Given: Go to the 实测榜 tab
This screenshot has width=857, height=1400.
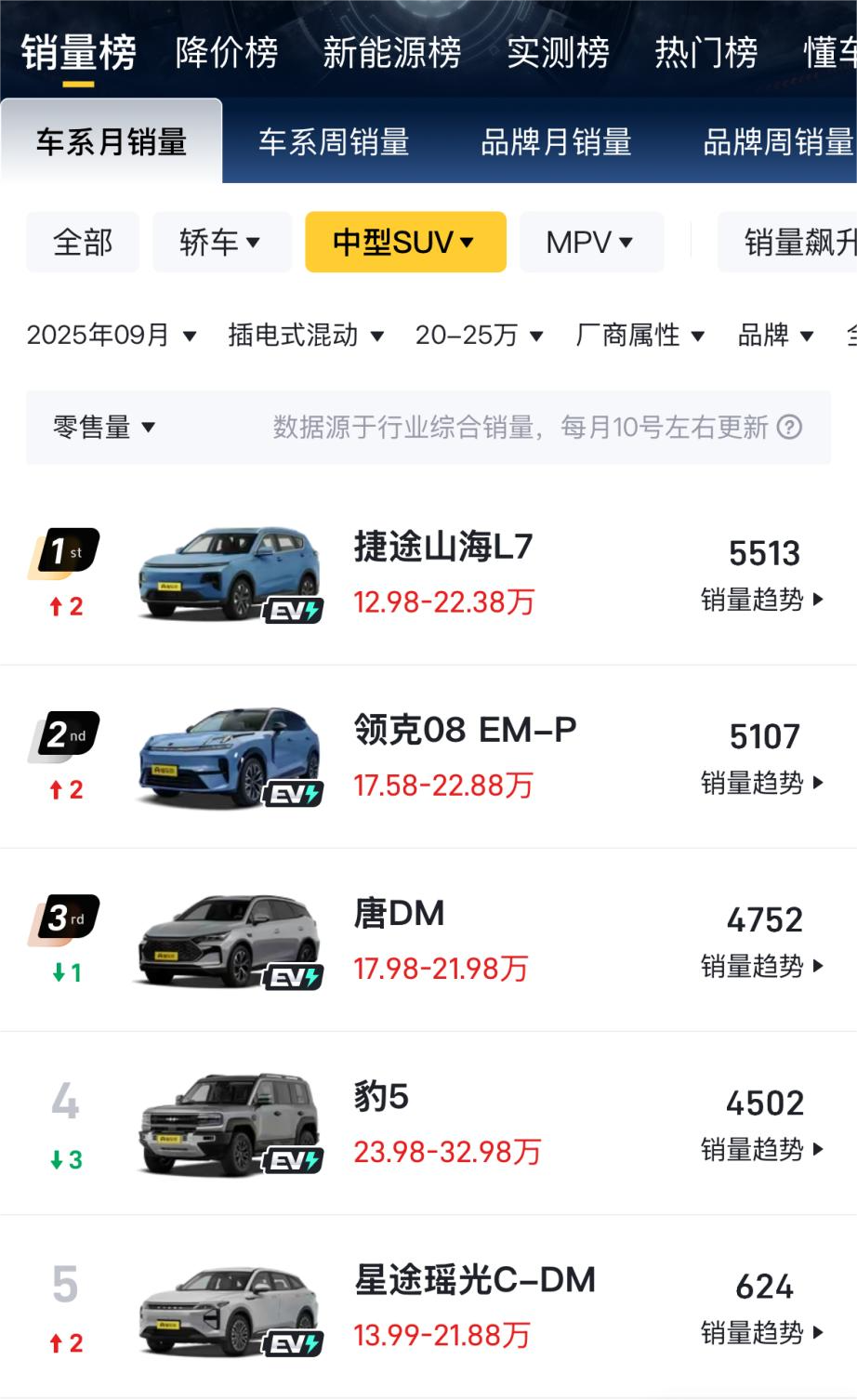Looking at the screenshot, I should (x=558, y=53).
